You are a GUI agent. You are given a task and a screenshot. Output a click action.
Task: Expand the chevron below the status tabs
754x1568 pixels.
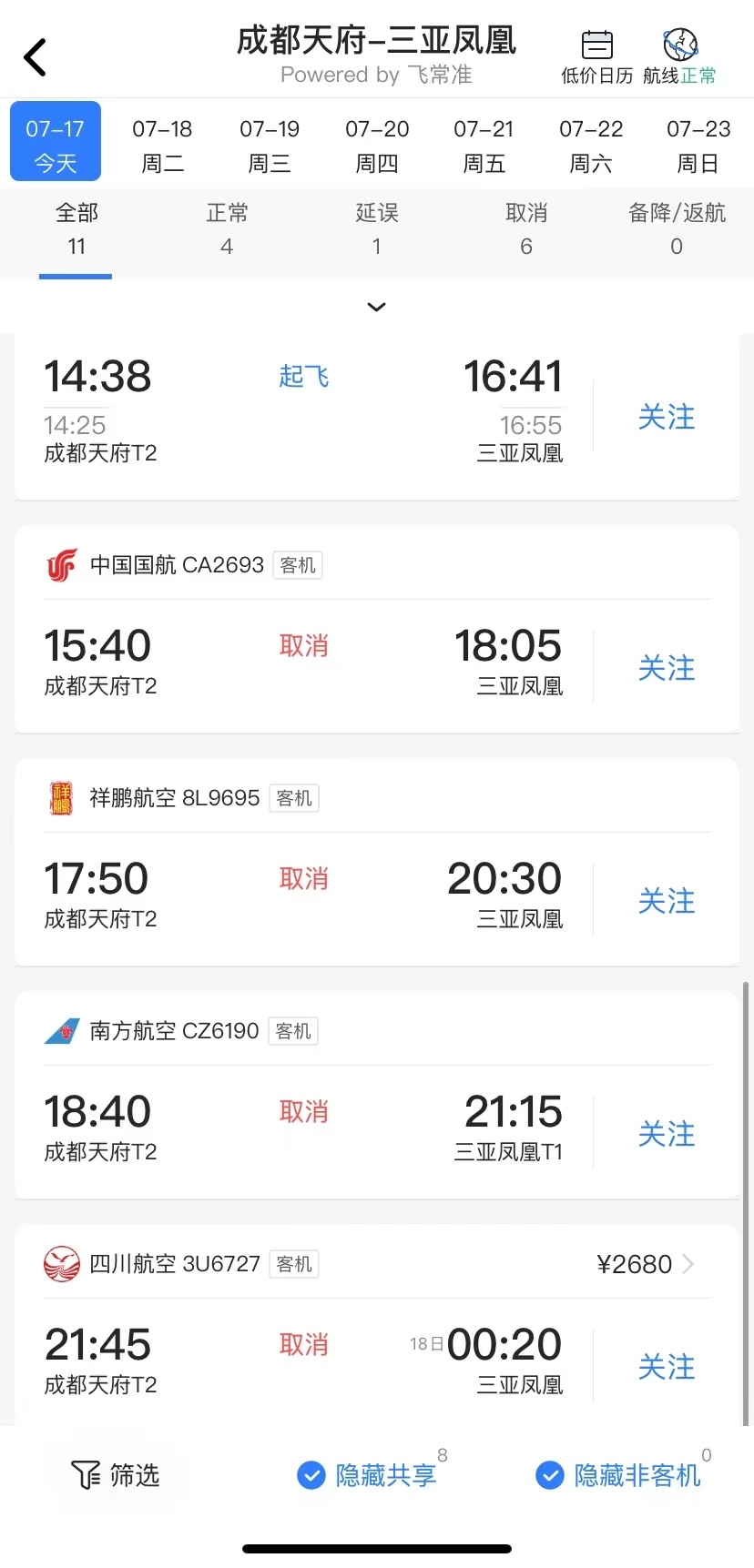[x=376, y=307]
